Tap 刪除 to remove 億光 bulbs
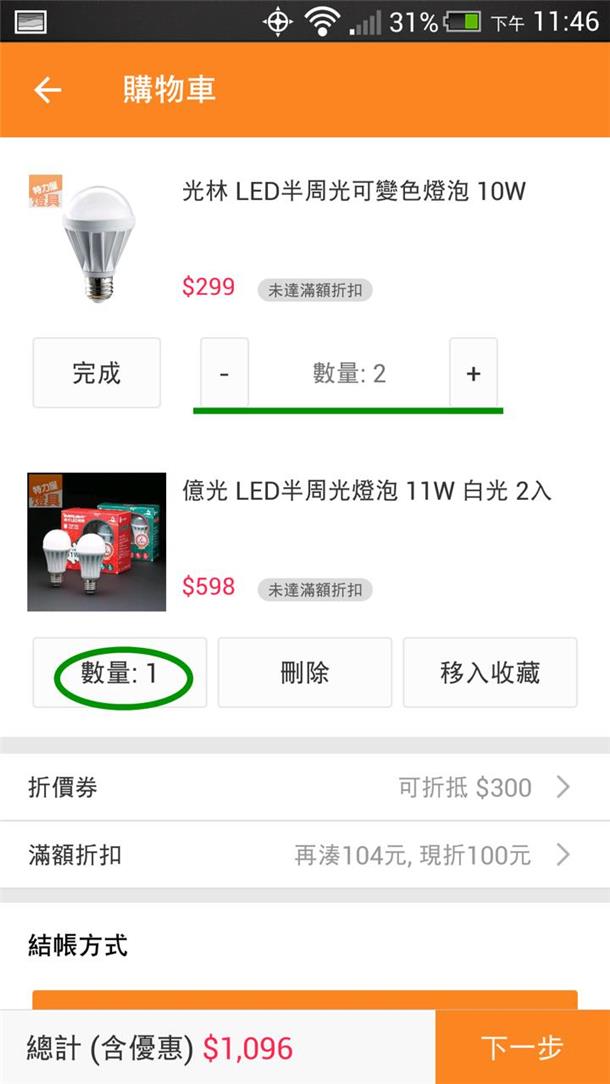 305,673
